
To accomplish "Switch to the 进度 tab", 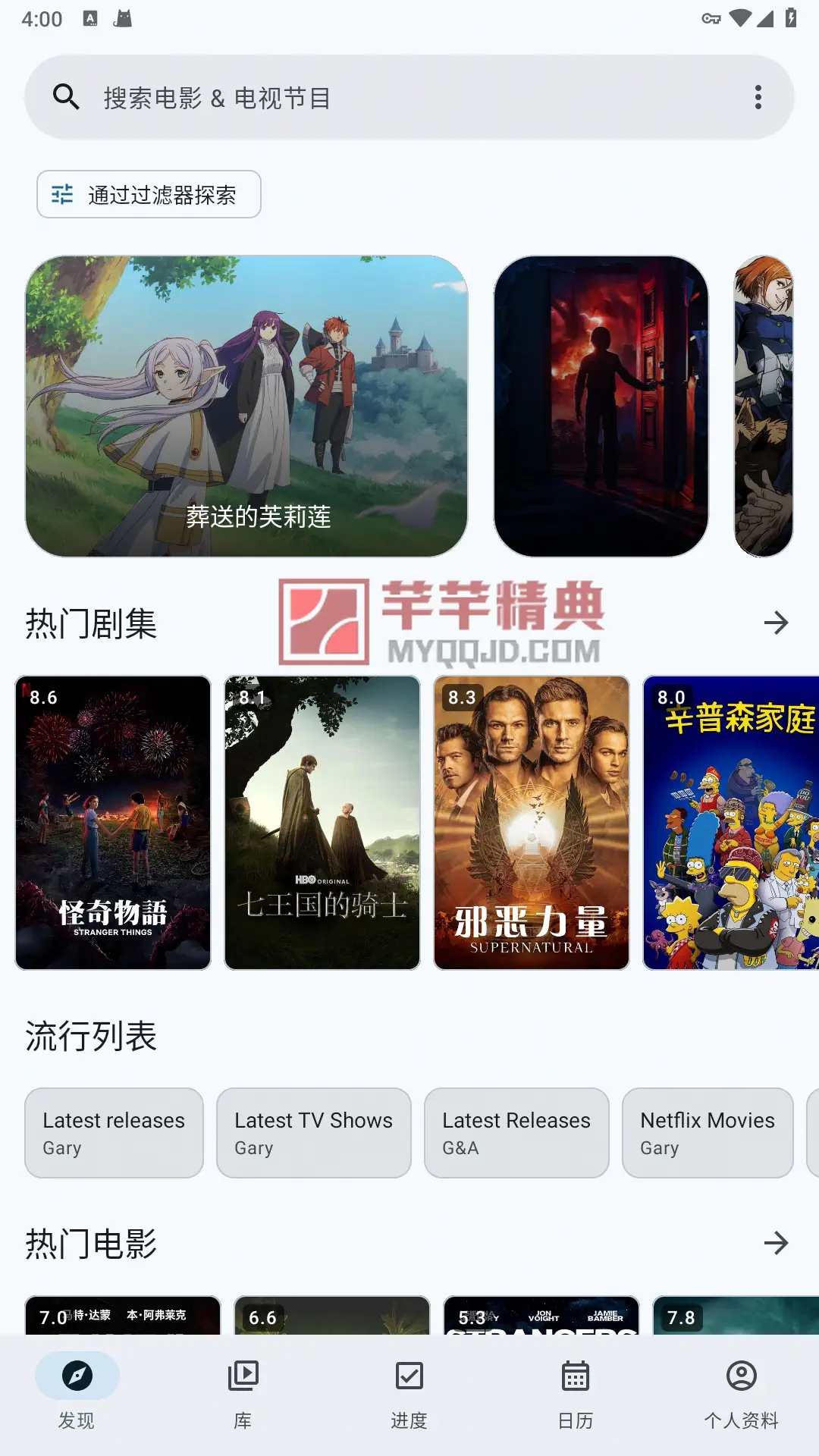I will pos(409,1394).
